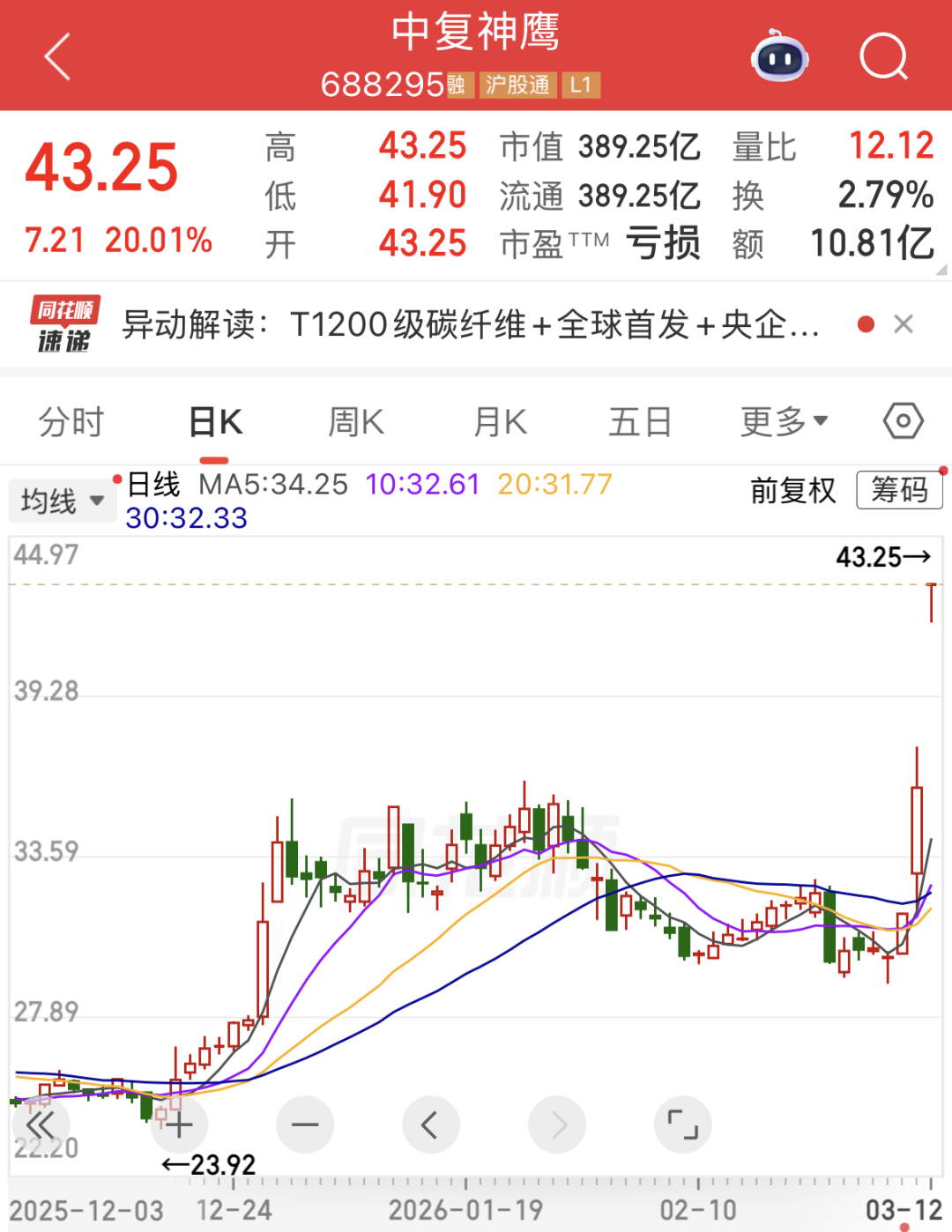Open stock search magnifier
Viewport: 952px width, 1232px height.
tap(882, 57)
